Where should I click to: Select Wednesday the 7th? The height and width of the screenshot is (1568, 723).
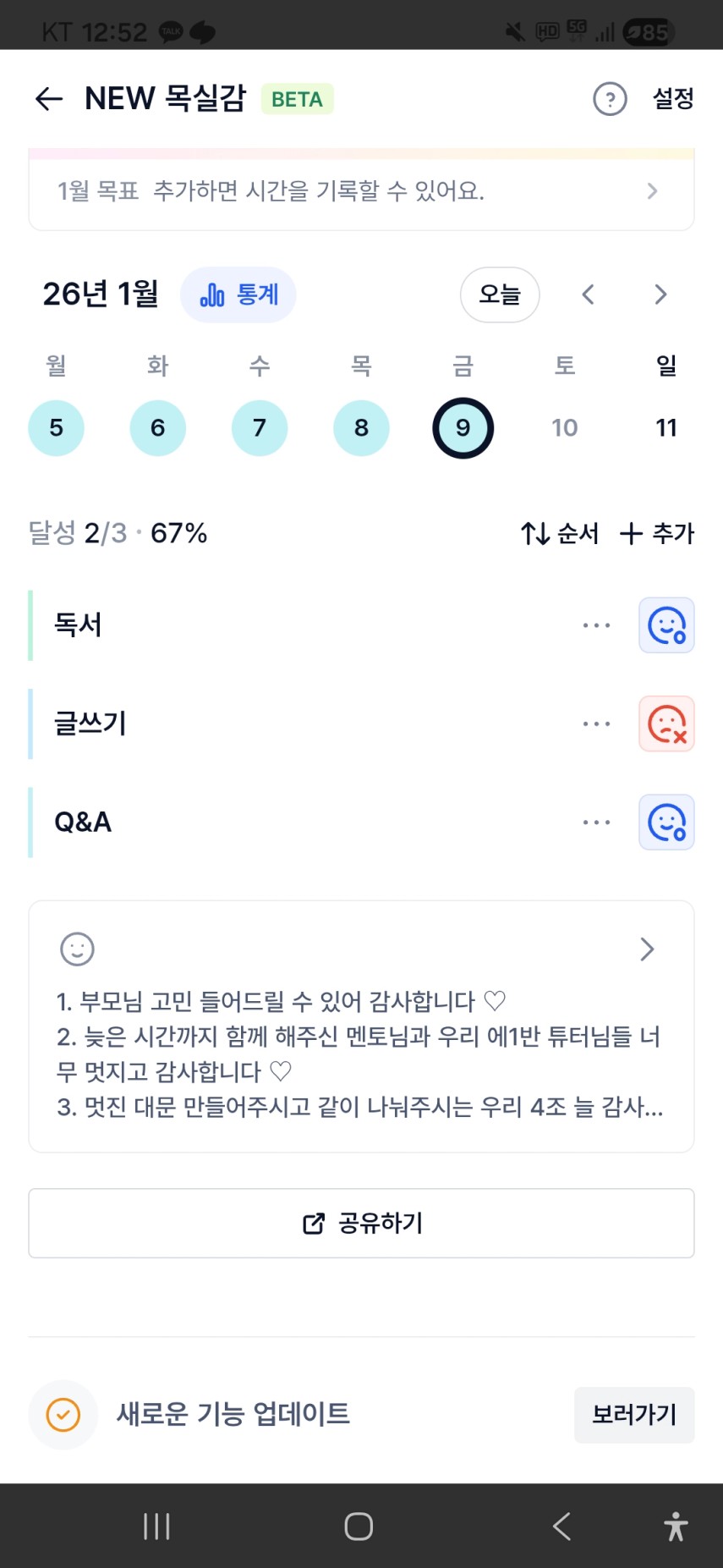pyautogui.click(x=260, y=428)
